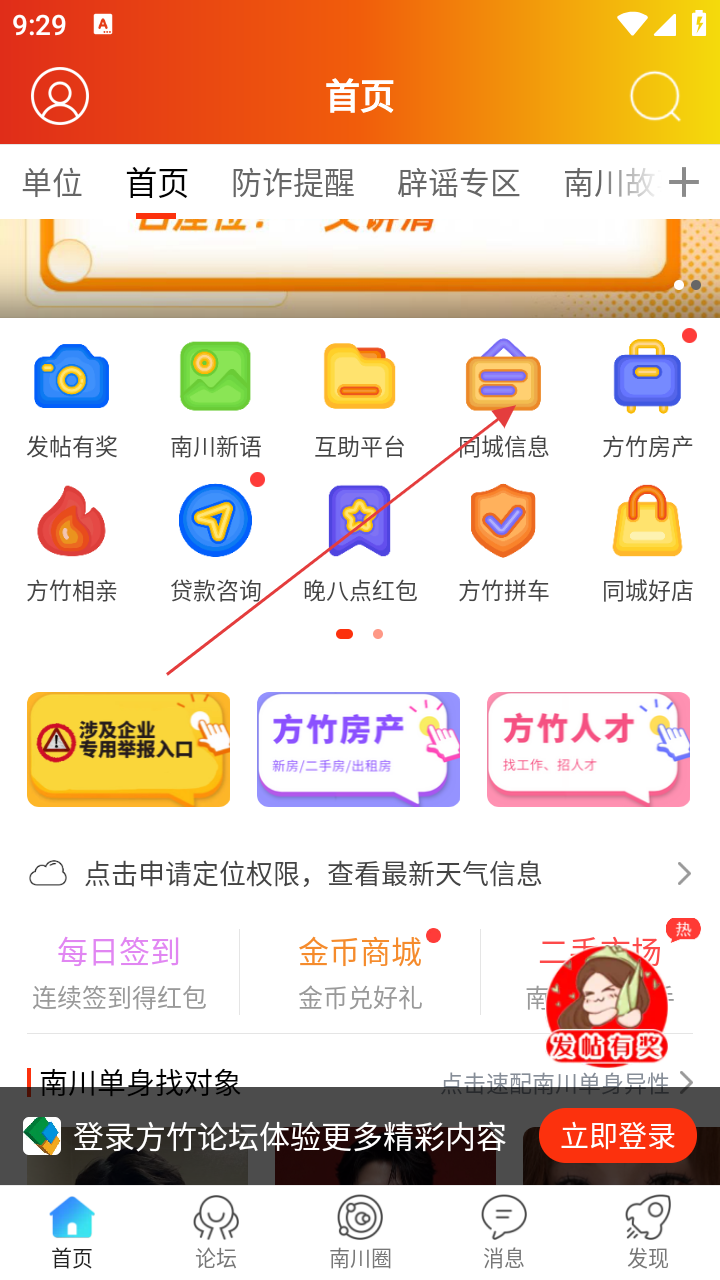Open the user profile icon

60,96
